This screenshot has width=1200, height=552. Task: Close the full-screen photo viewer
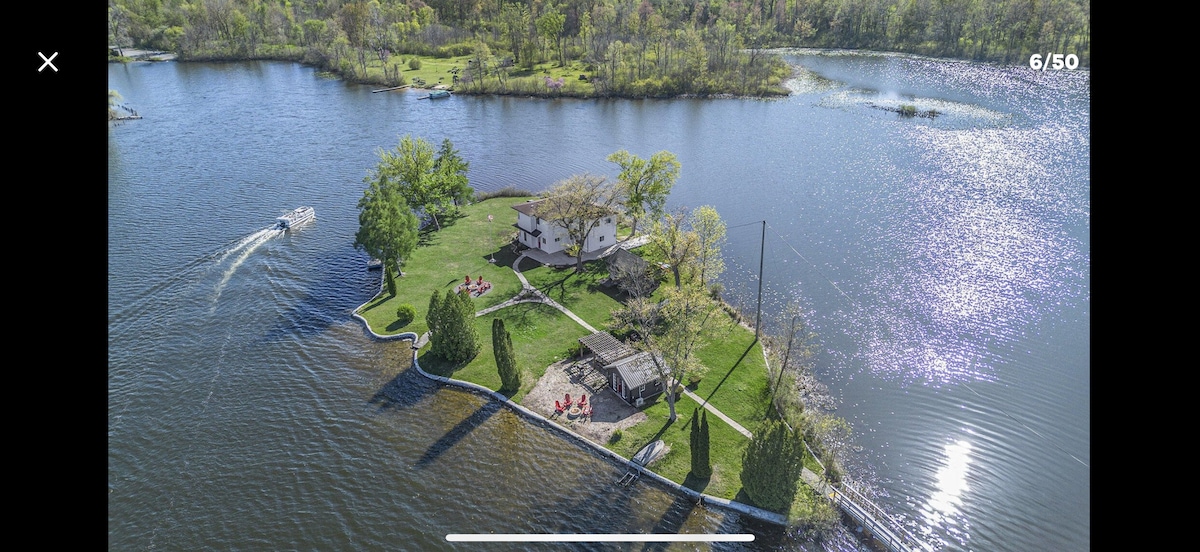click(48, 62)
